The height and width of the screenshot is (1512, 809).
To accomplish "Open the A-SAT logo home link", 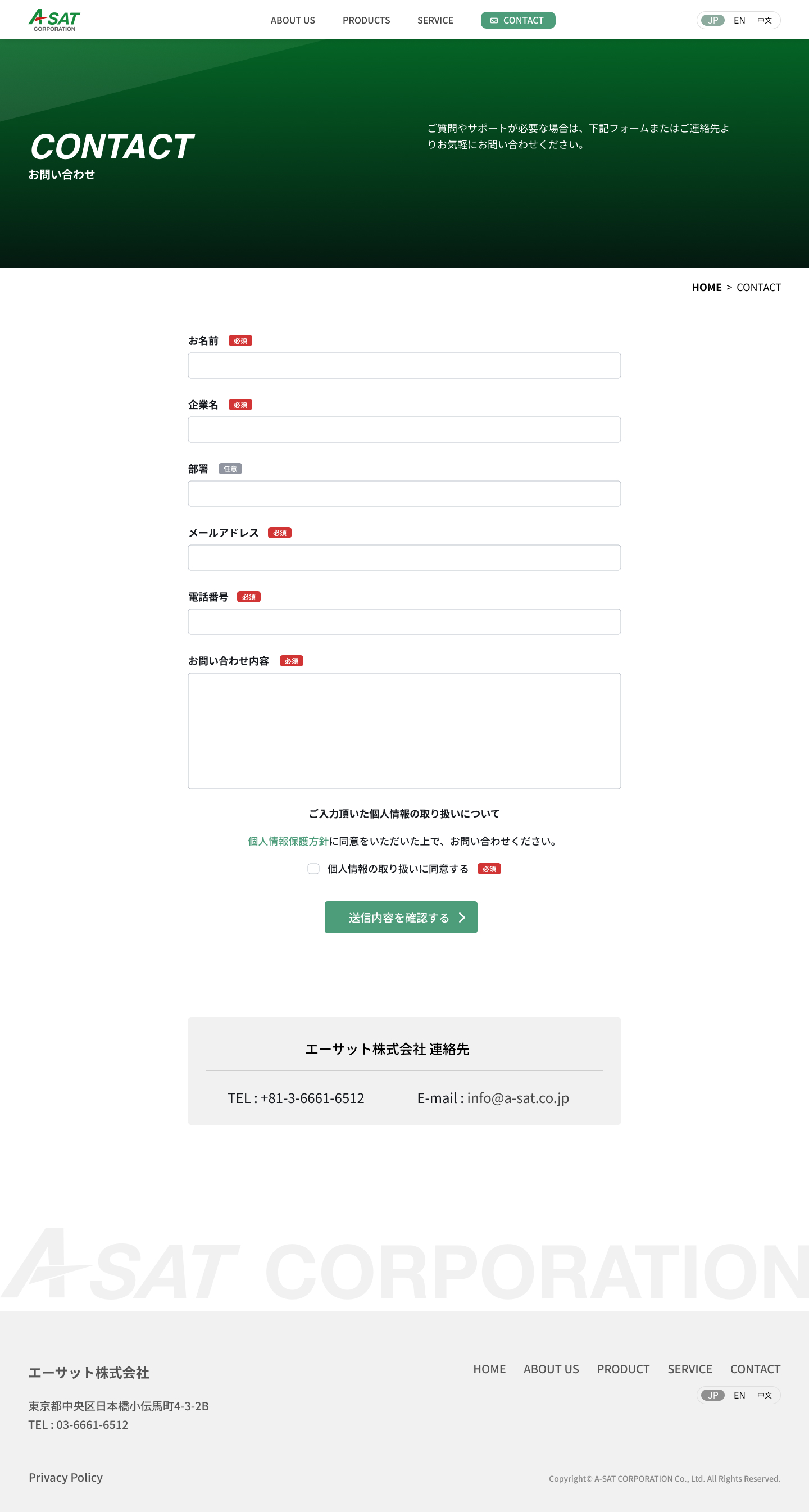I will pos(54,20).
